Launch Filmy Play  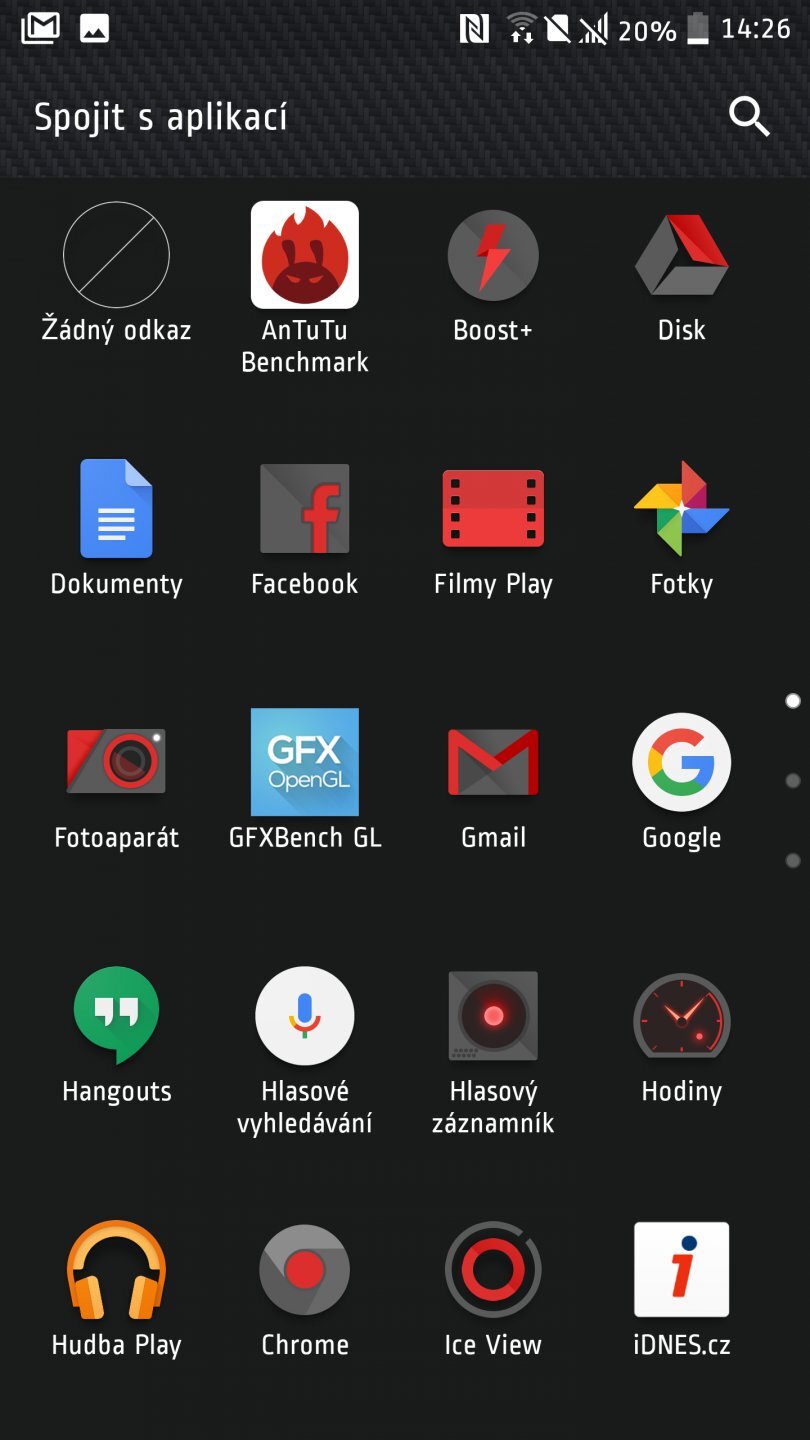[x=493, y=508]
